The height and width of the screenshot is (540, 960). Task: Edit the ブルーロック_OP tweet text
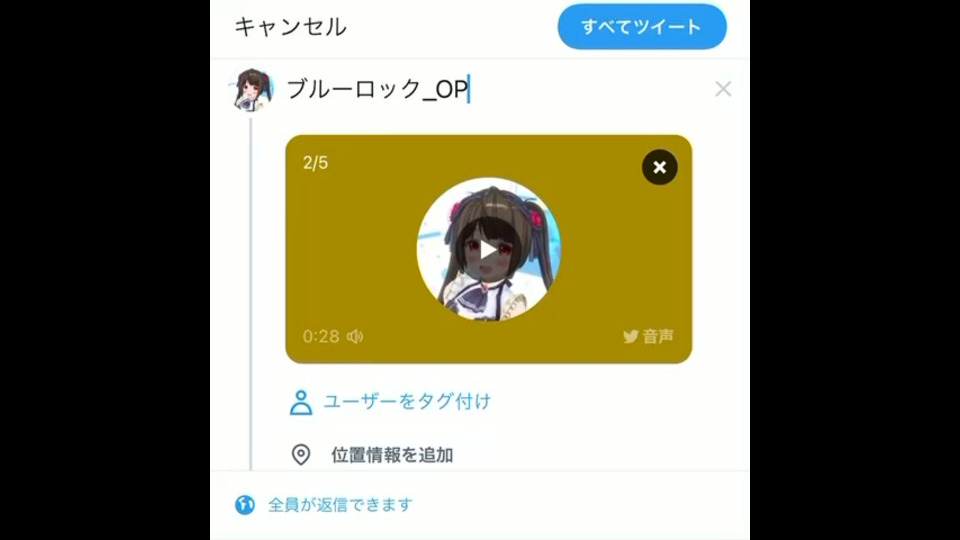click(378, 89)
